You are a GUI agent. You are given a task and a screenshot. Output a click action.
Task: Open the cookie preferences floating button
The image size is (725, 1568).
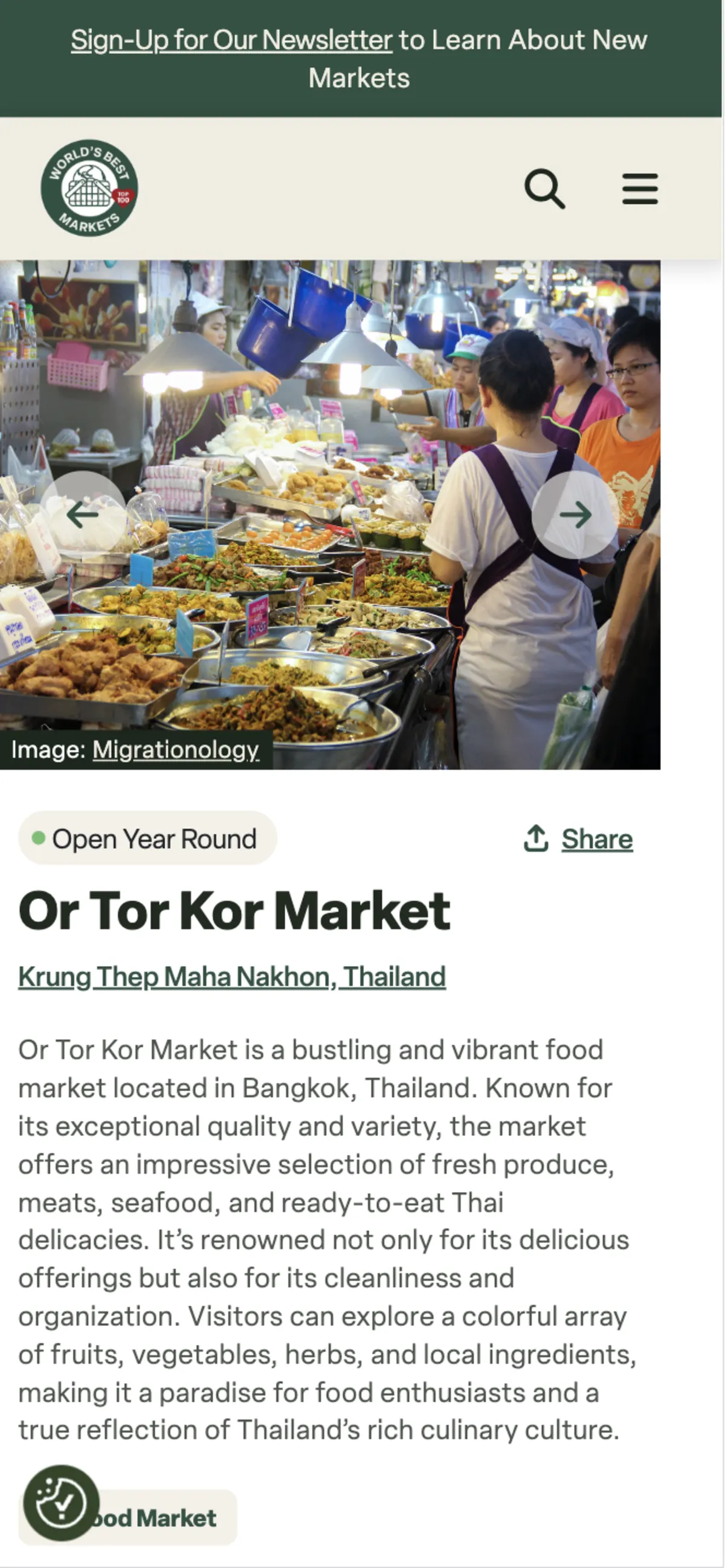tap(61, 1503)
